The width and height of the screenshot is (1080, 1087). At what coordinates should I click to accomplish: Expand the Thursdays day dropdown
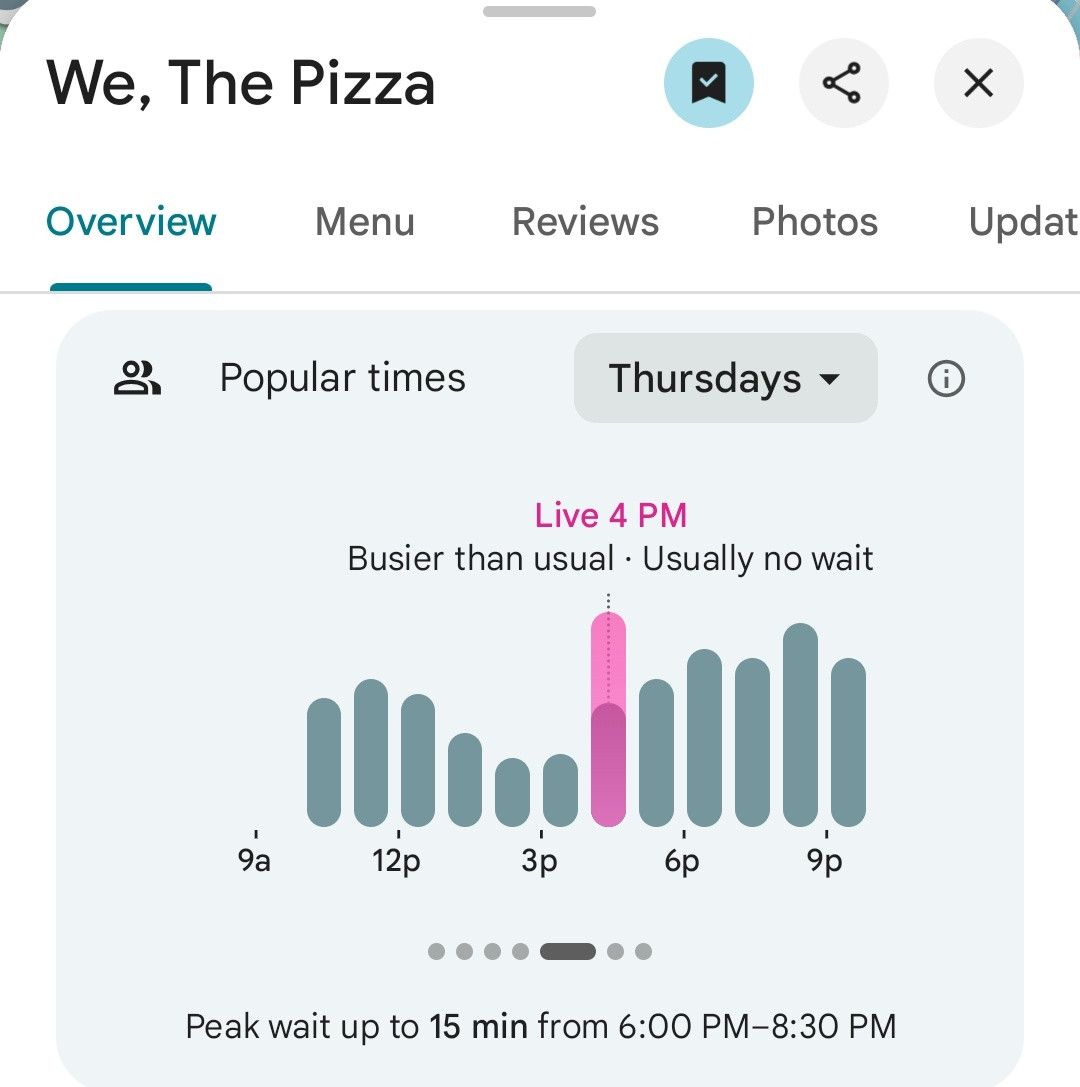[725, 379]
